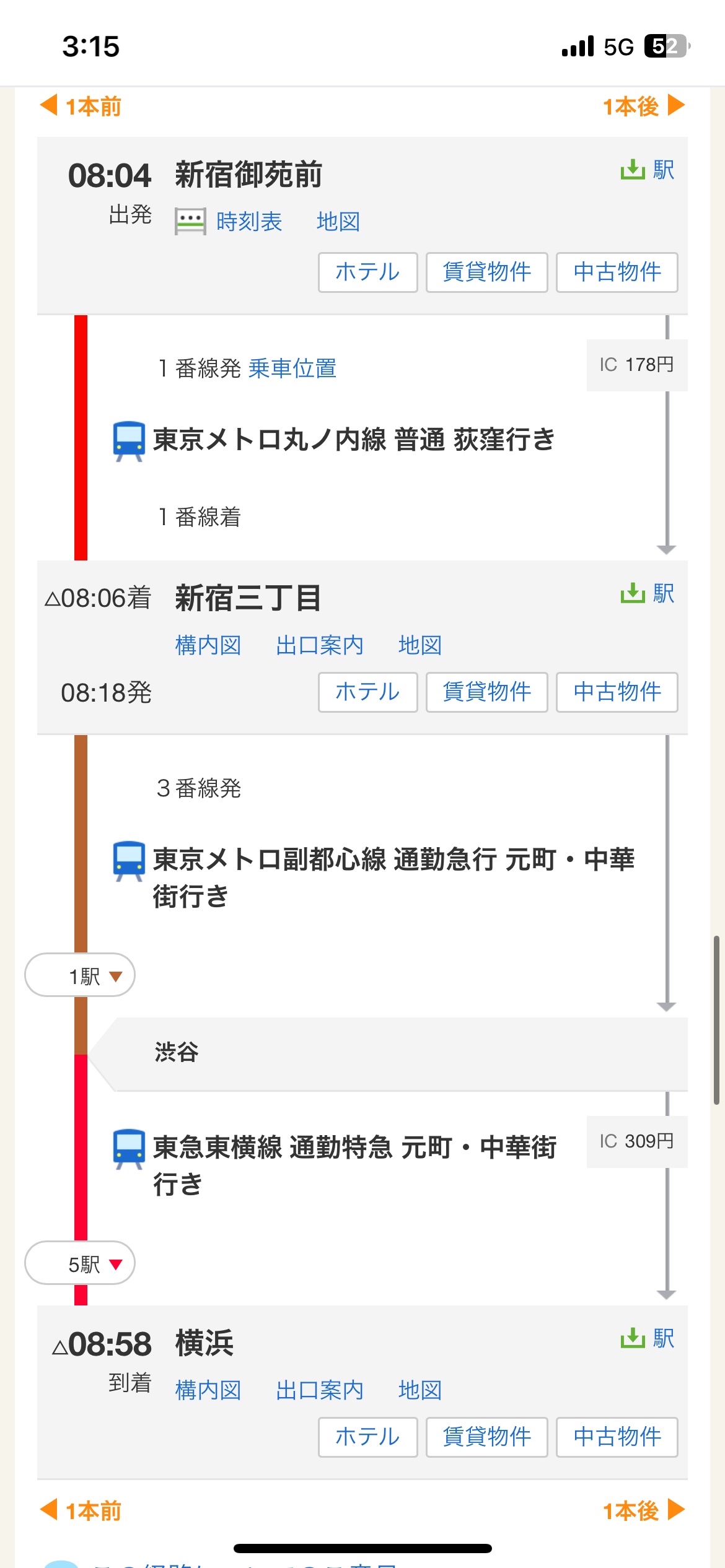The width and height of the screenshot is (725, 1568).
Task: Open 出口案内 for 新宿三丁目
Action: 320,645
